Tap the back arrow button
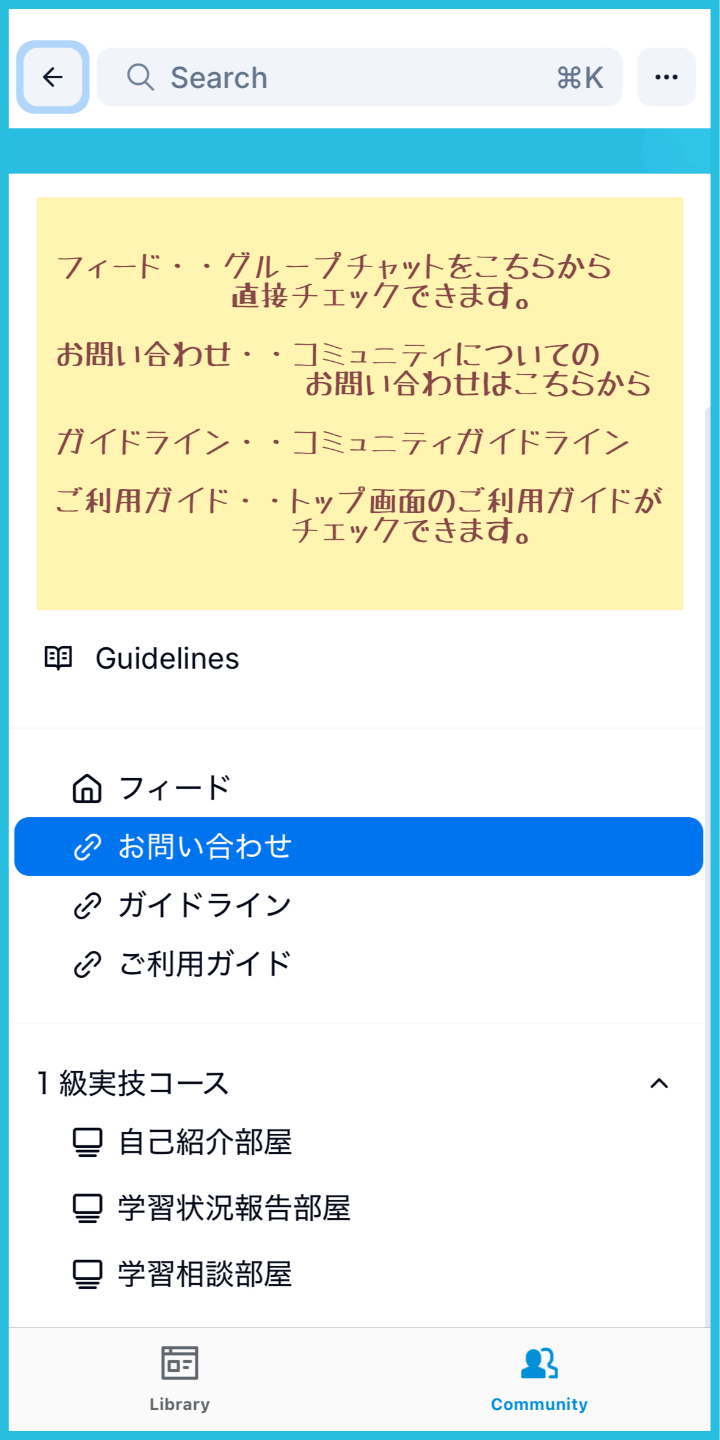This screenshot has width=720, height=1440. (x=53, y=77)
